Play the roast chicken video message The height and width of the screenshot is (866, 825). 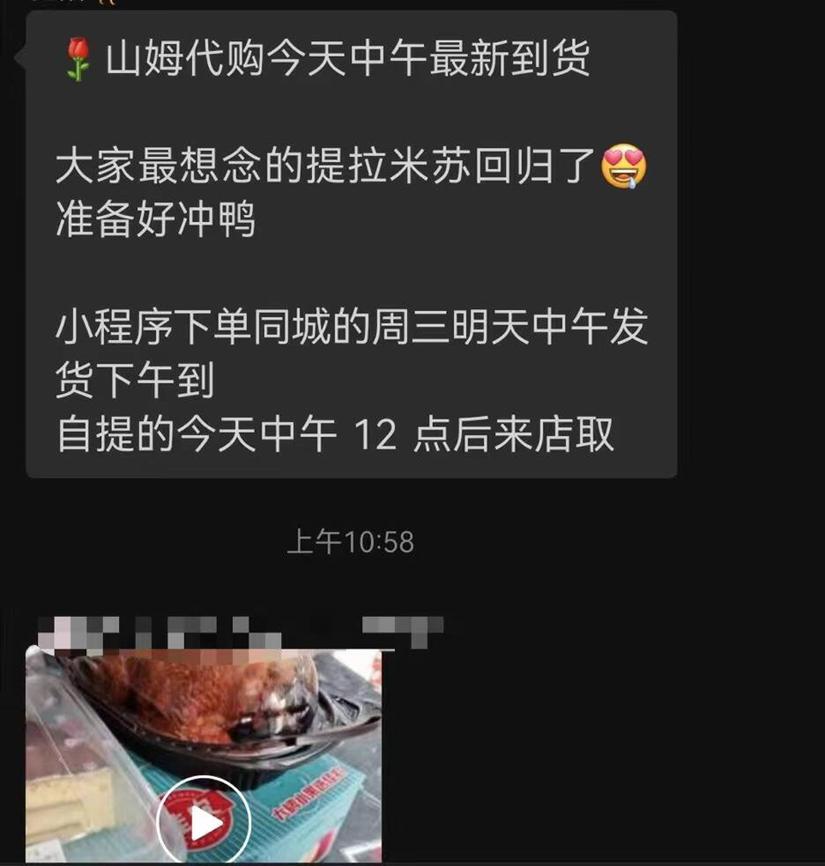204,824
